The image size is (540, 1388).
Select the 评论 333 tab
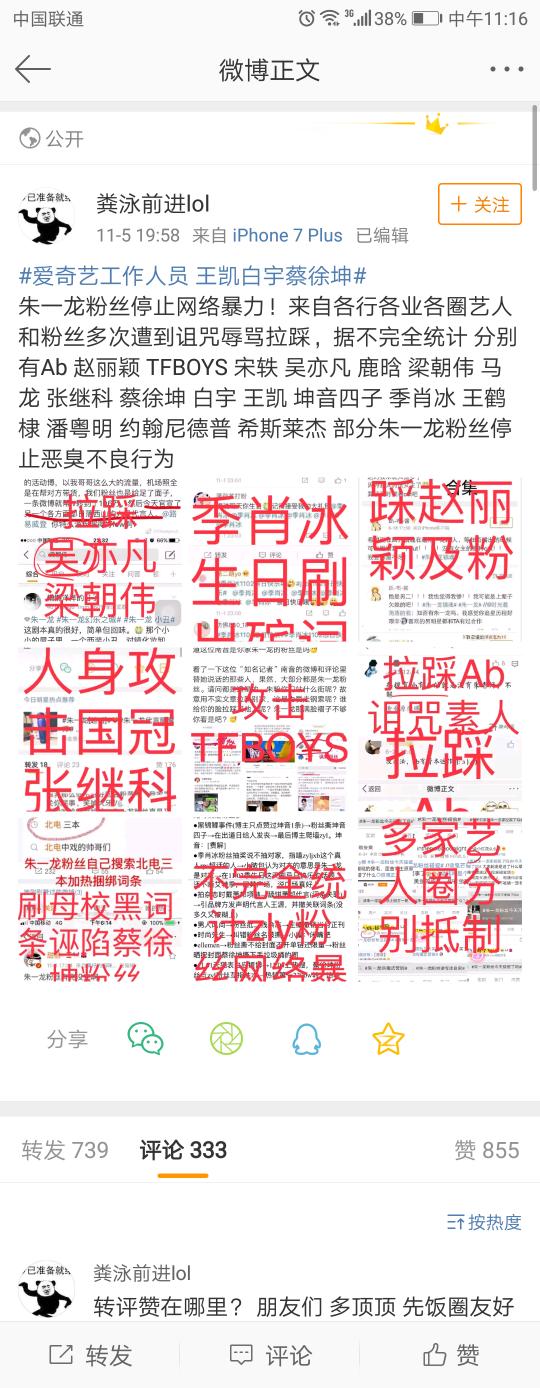[x=183, y=1150]
